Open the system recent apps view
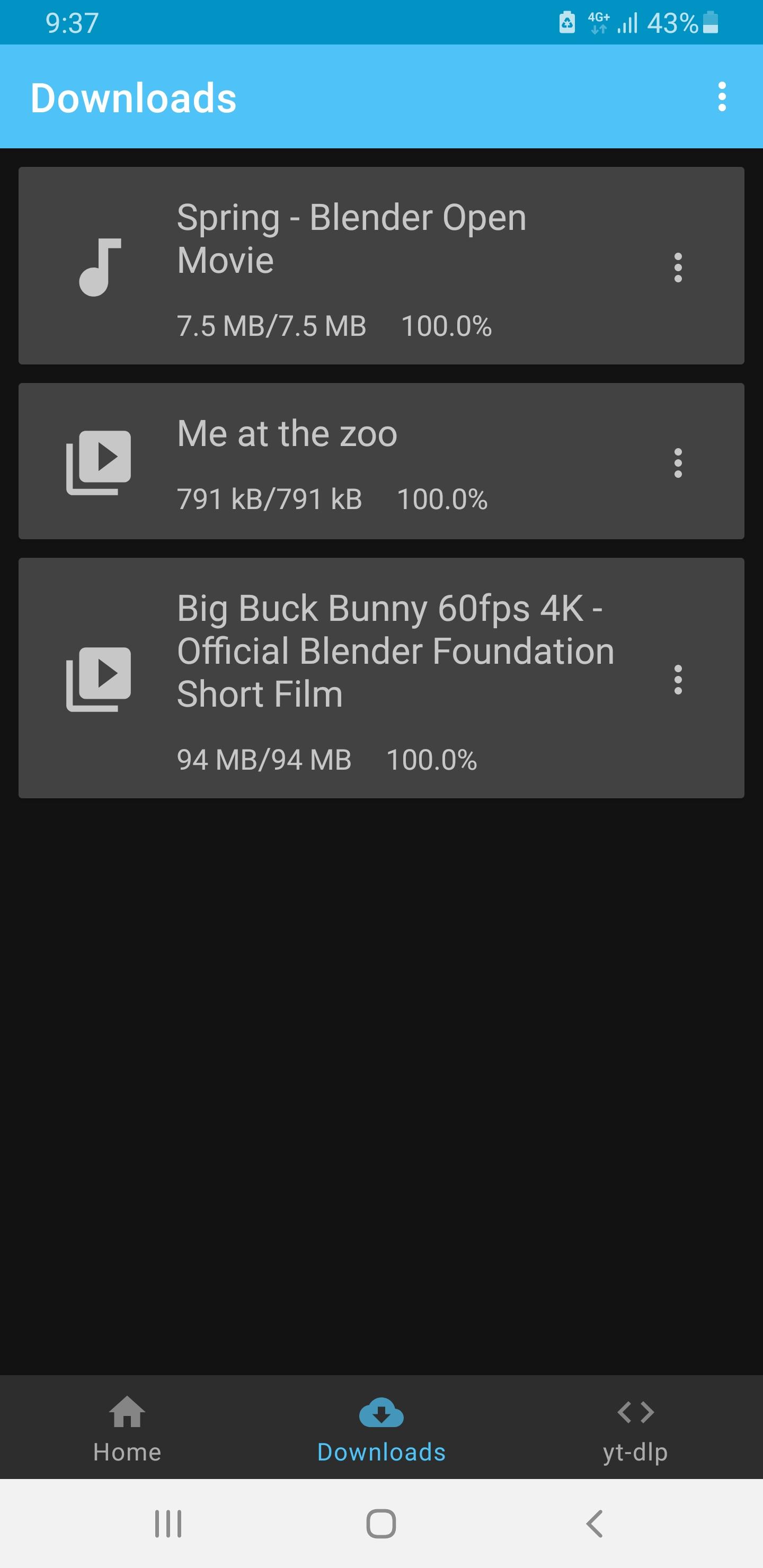This screenshot has height=1568, width=763. [x=168, y=1524]
